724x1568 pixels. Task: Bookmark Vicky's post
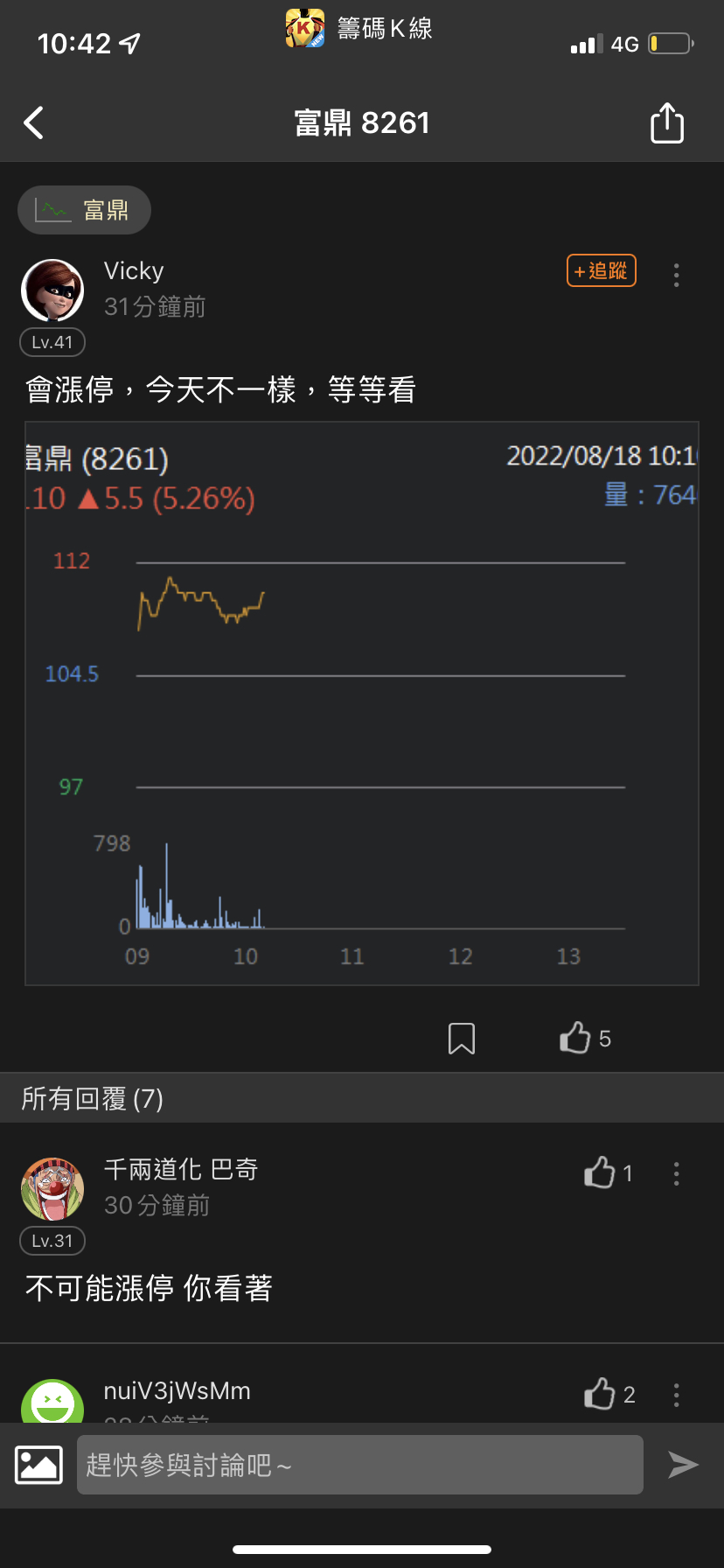click(461, 1039)
